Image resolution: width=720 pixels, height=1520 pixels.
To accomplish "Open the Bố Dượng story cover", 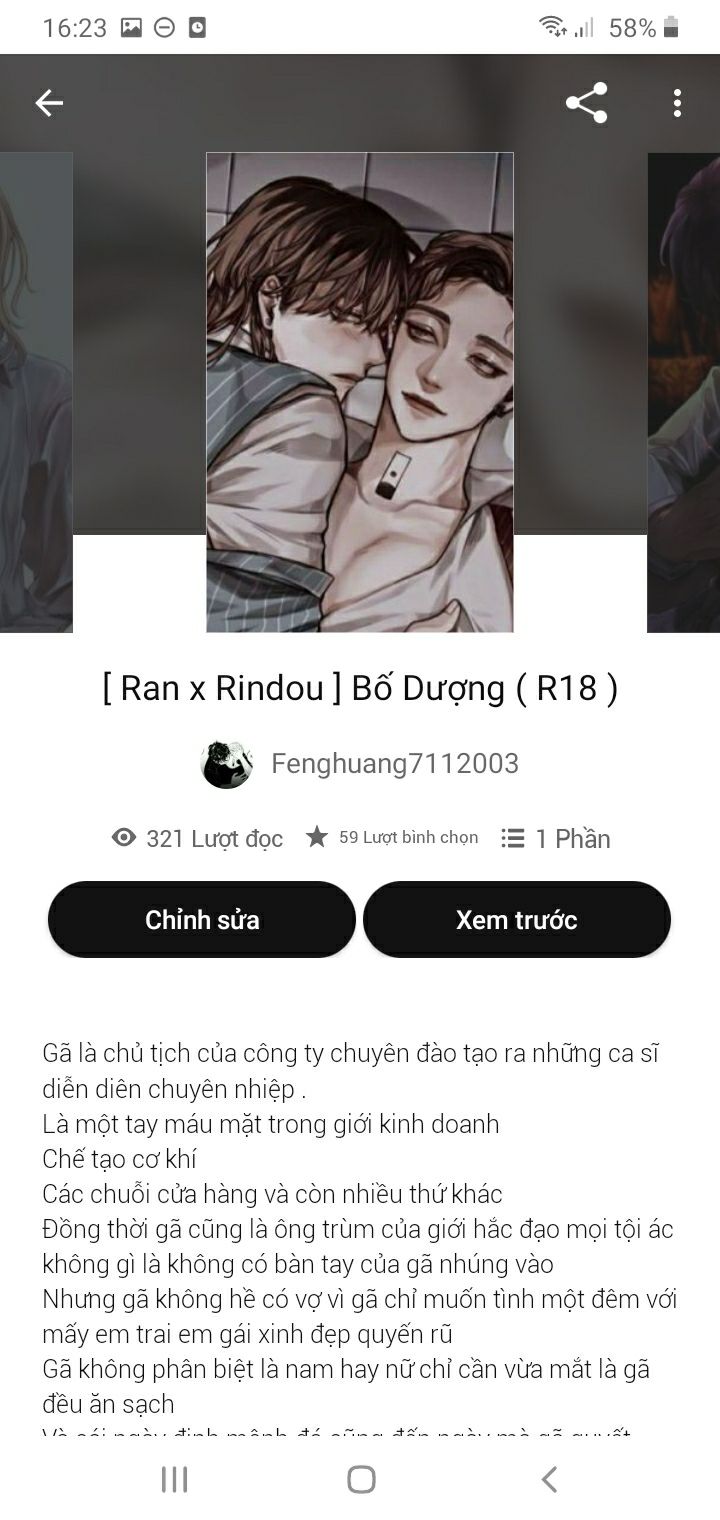I will coord(360,392).
